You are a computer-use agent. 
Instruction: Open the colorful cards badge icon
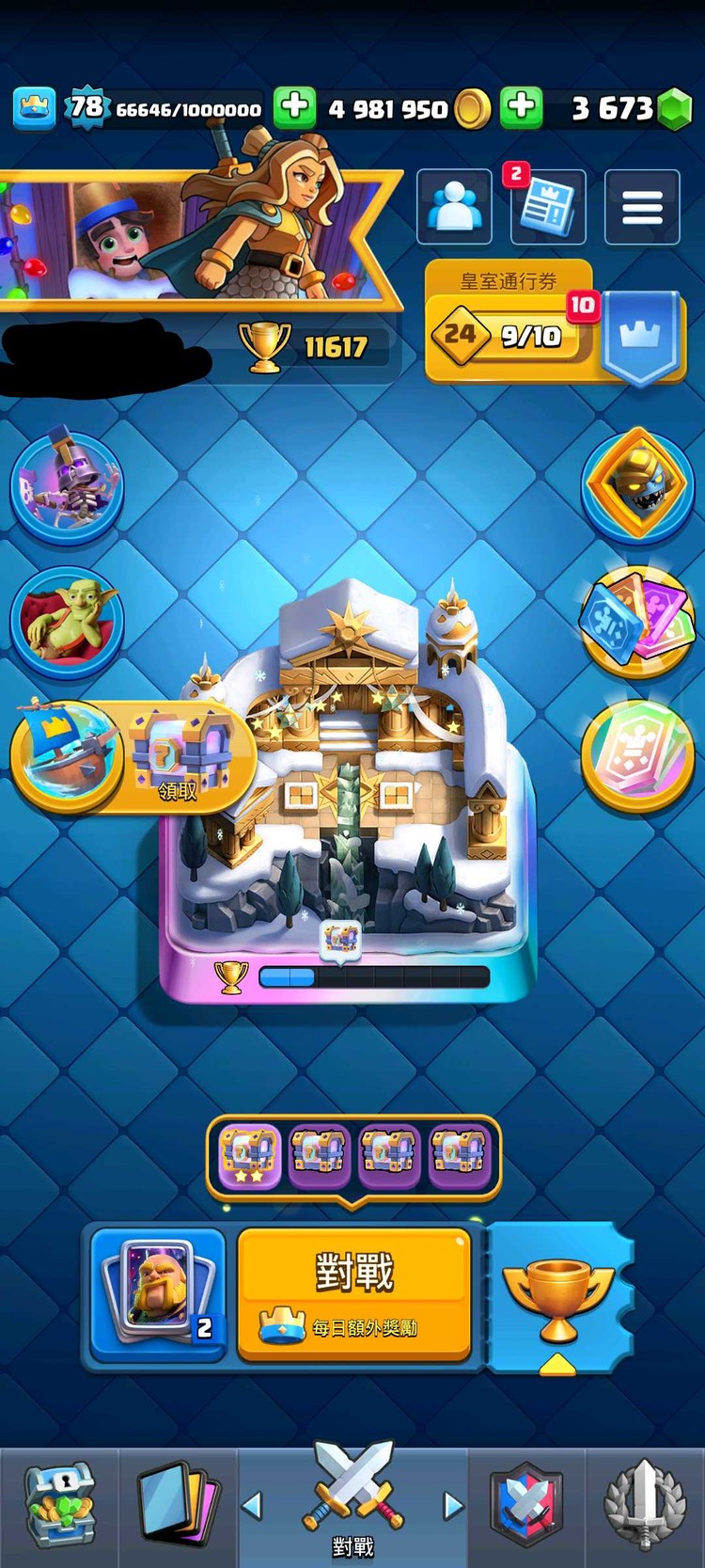(x=638, y=620)
